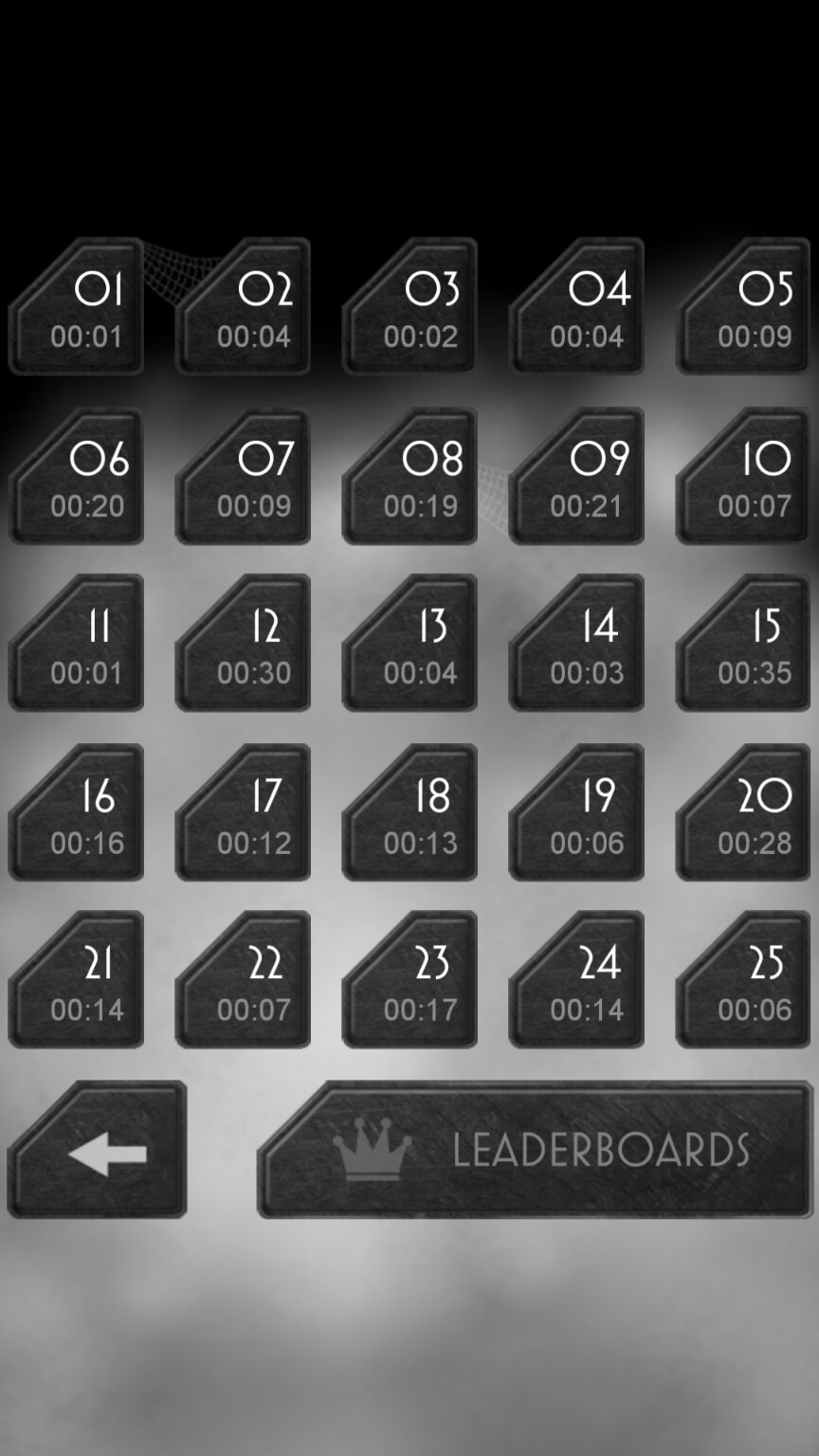Image resolution: width=819 pixels, height=1456 pixels.
Task: Select level 10
Action: tap(745, 478)
